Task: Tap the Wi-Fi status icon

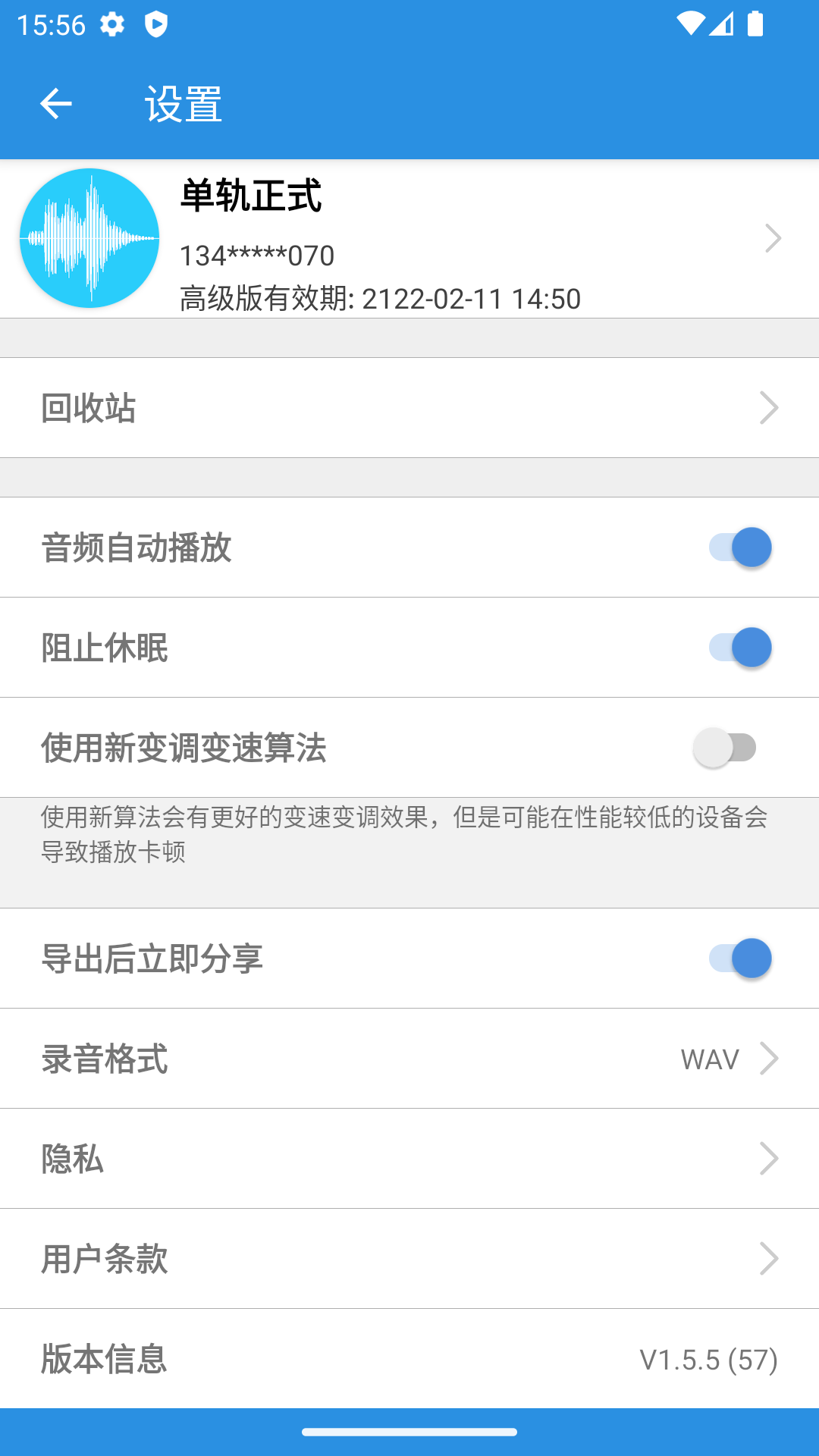Action: (x=692, y=23)
